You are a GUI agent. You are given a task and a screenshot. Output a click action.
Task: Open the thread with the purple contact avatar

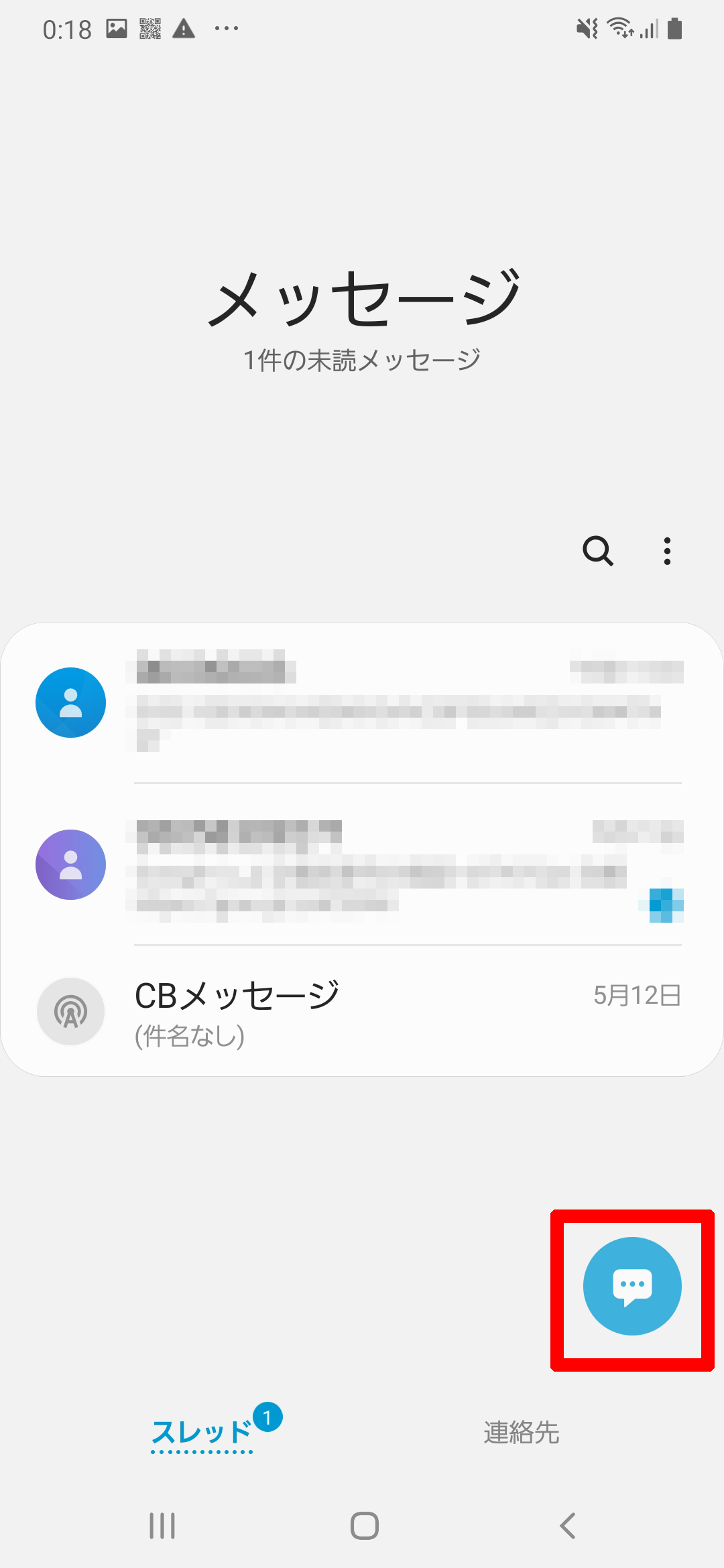[362, 864]
